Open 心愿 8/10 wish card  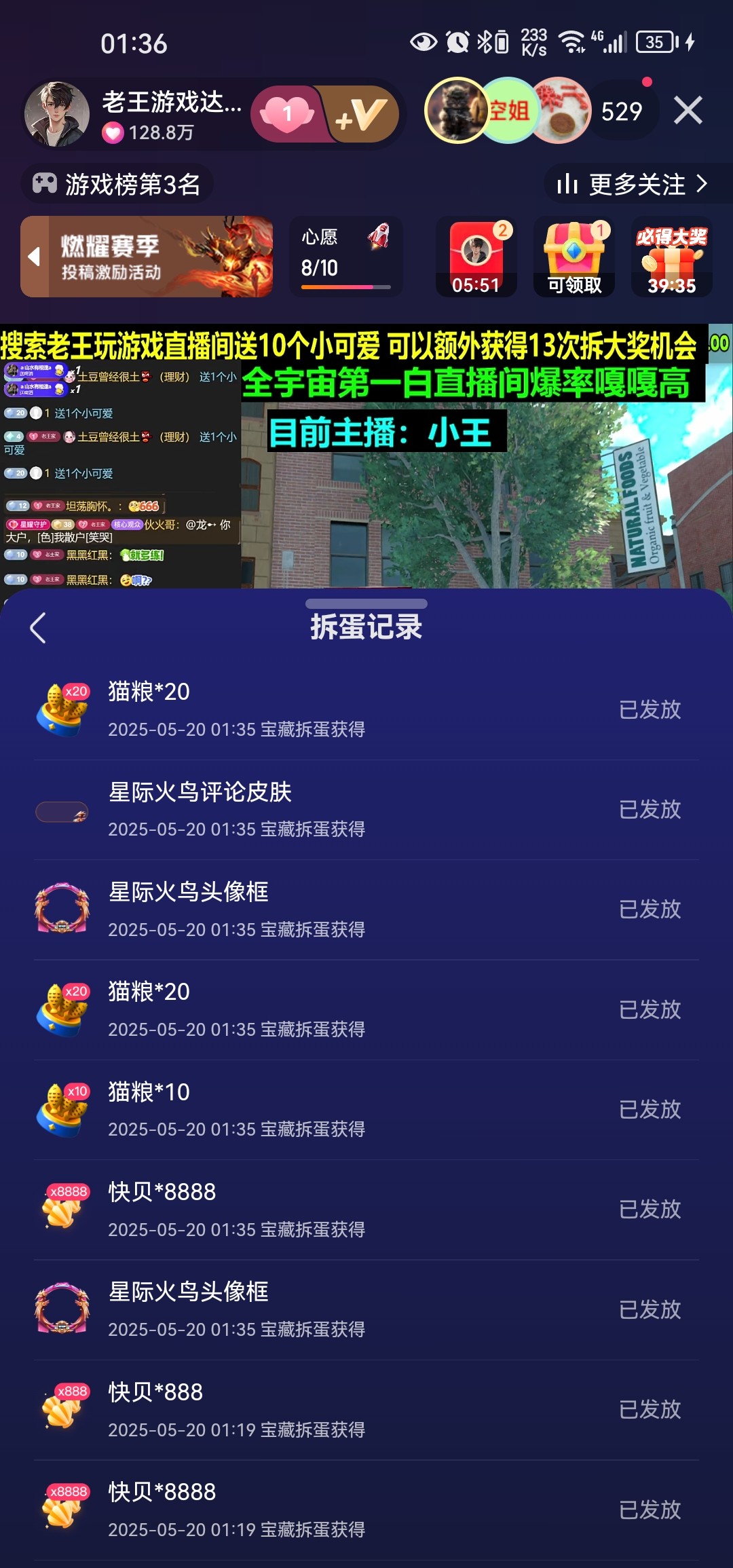click(345, 257)
